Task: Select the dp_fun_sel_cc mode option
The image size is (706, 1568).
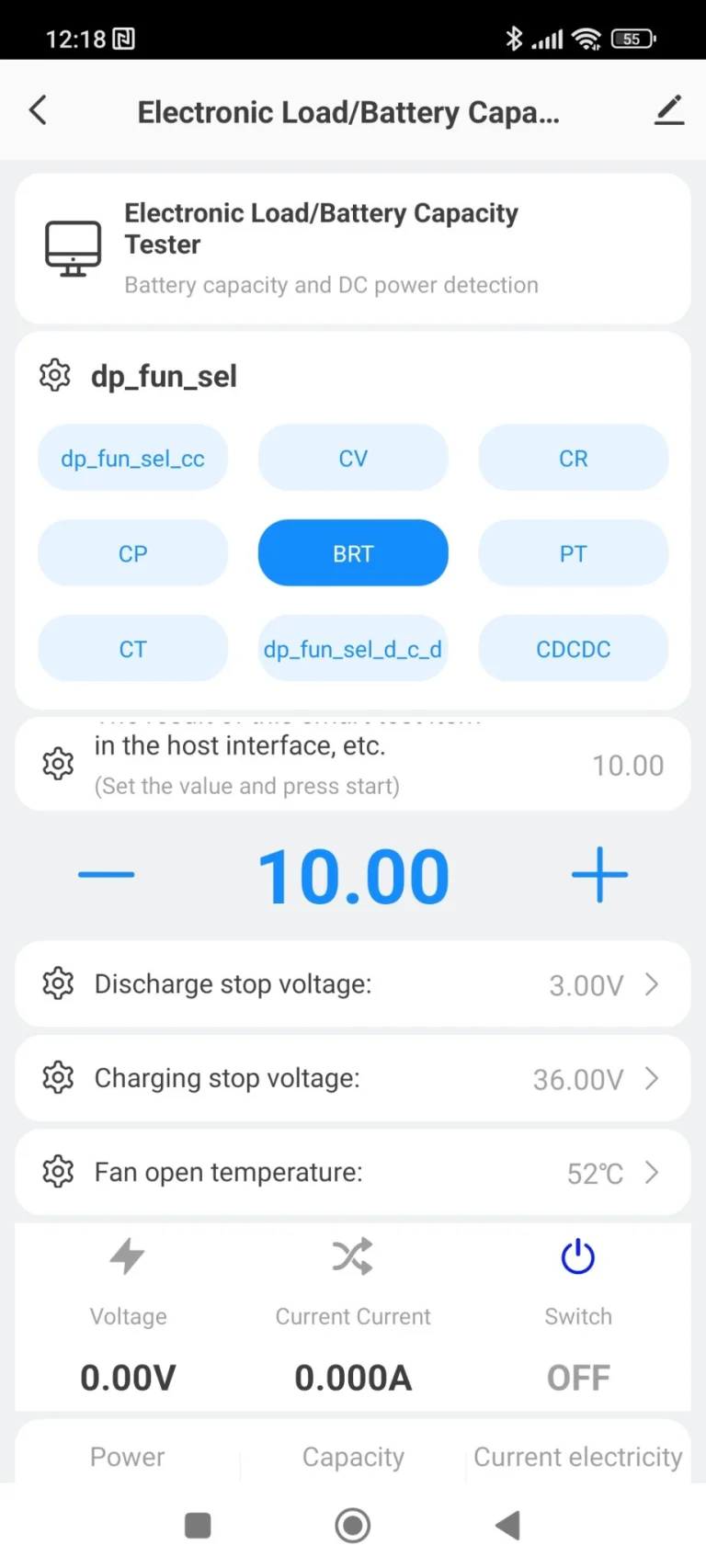Action: [132, 458]
